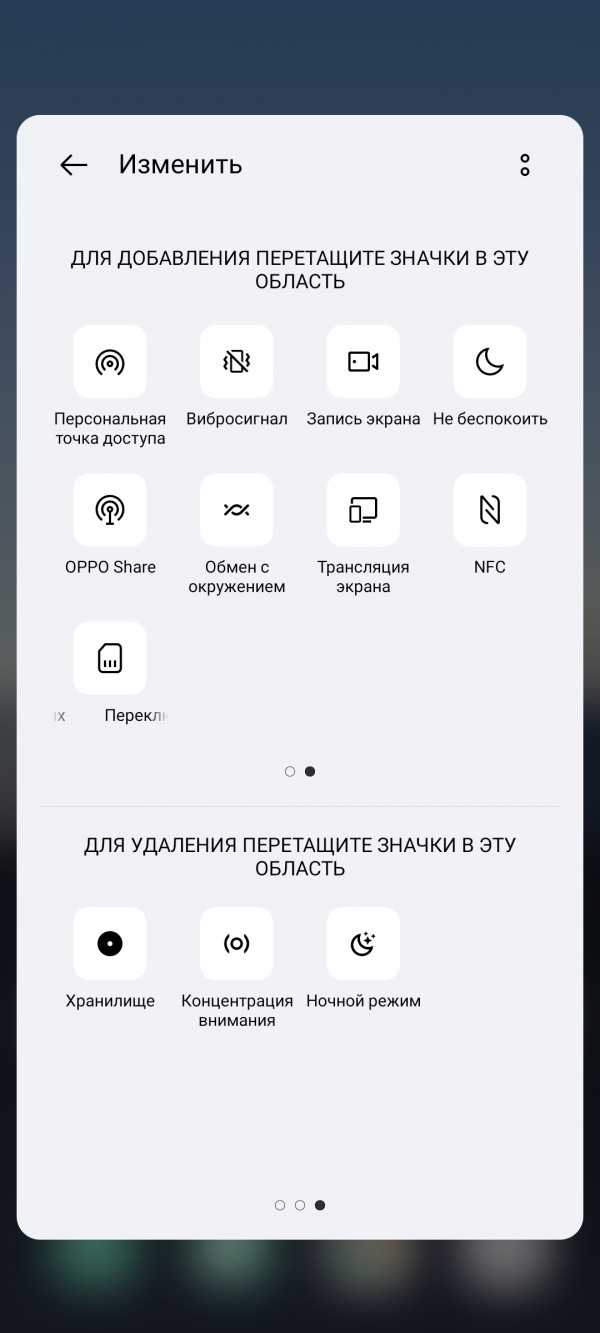Open the three-dot overflow menu
This screenshot has height=1333, width=600.
pyautogui.click(x=525, y=165)
